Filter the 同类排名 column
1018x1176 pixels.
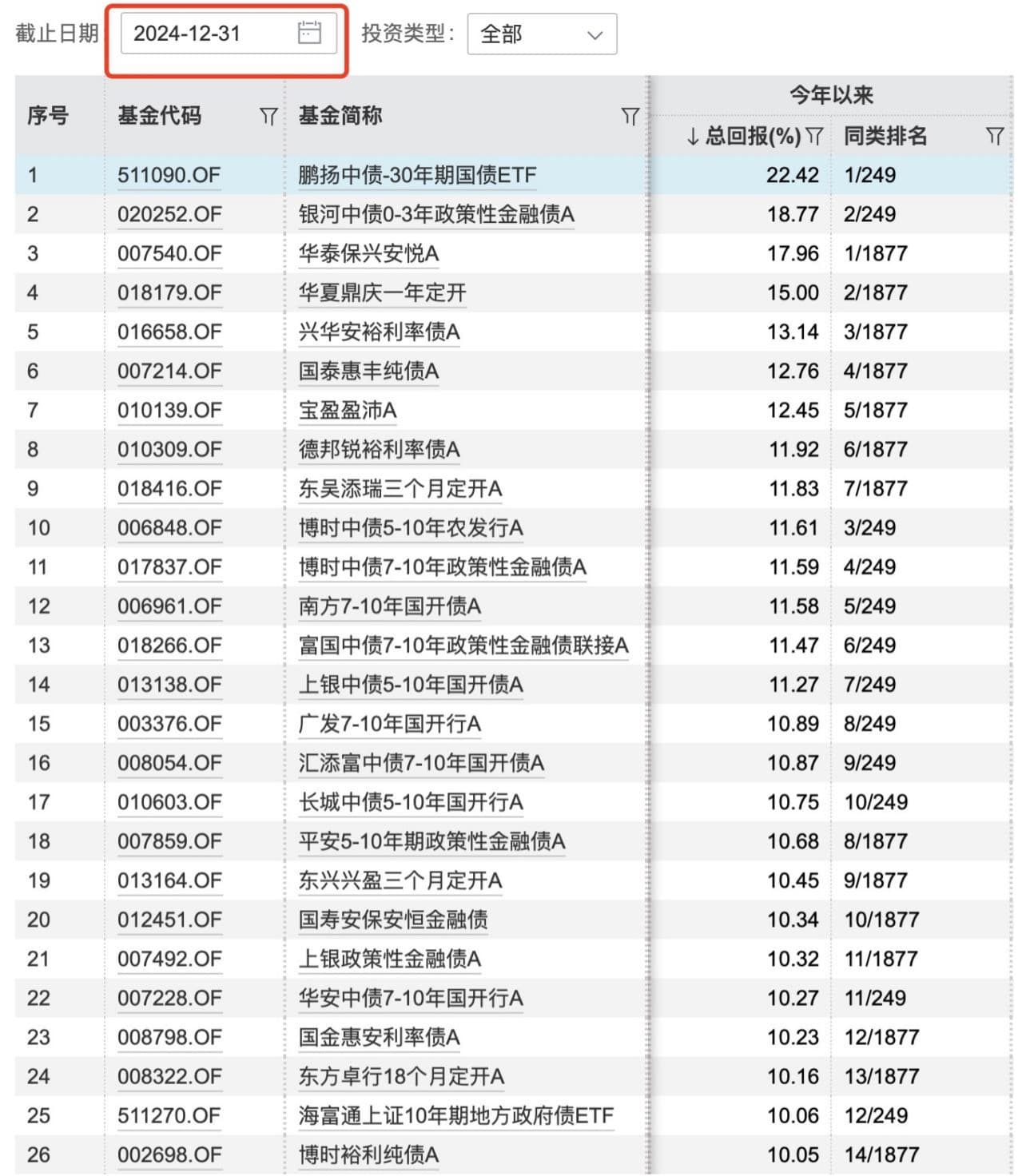994,137
